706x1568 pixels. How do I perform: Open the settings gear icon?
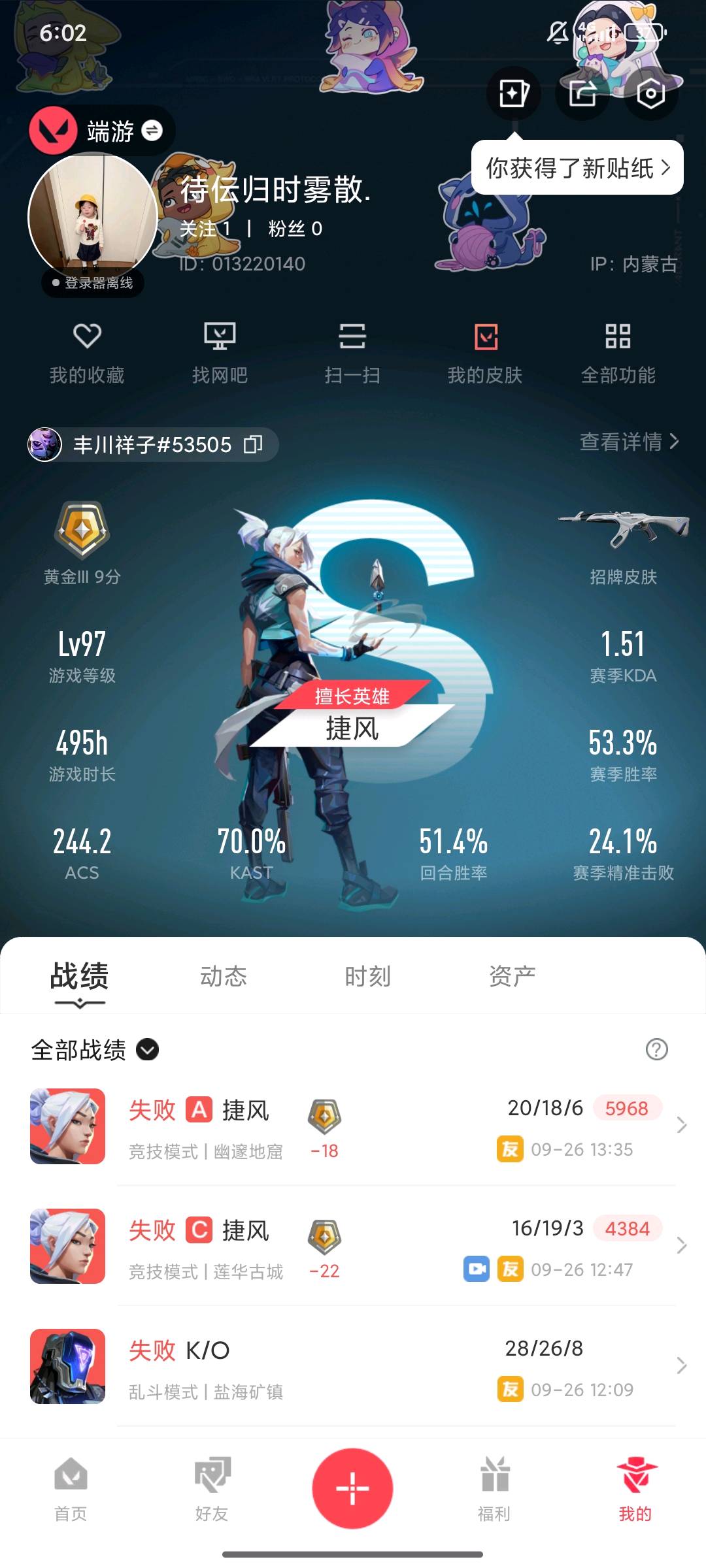coord(650,93)
